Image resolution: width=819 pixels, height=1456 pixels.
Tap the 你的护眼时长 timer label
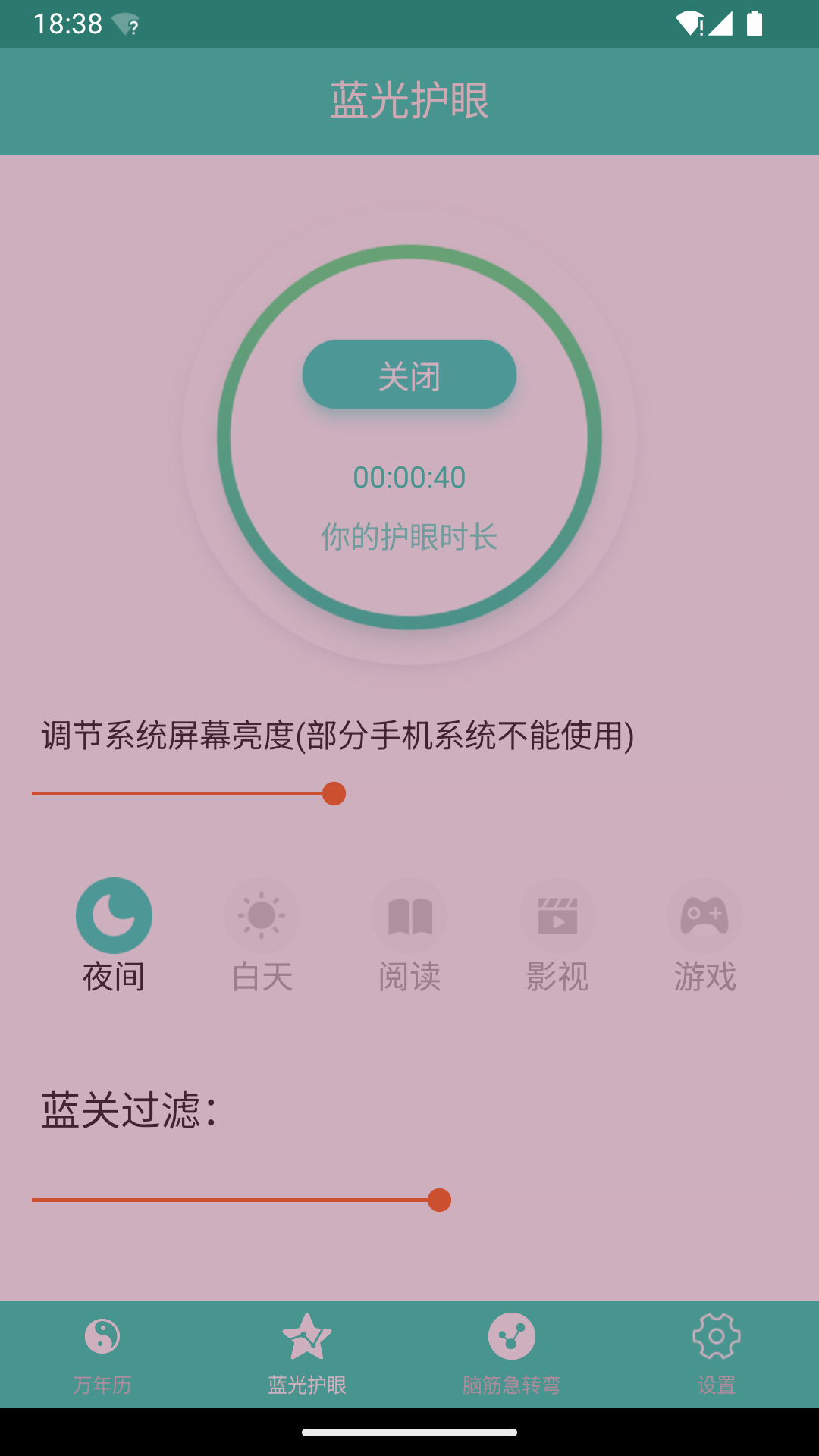(x=409, y=535)
